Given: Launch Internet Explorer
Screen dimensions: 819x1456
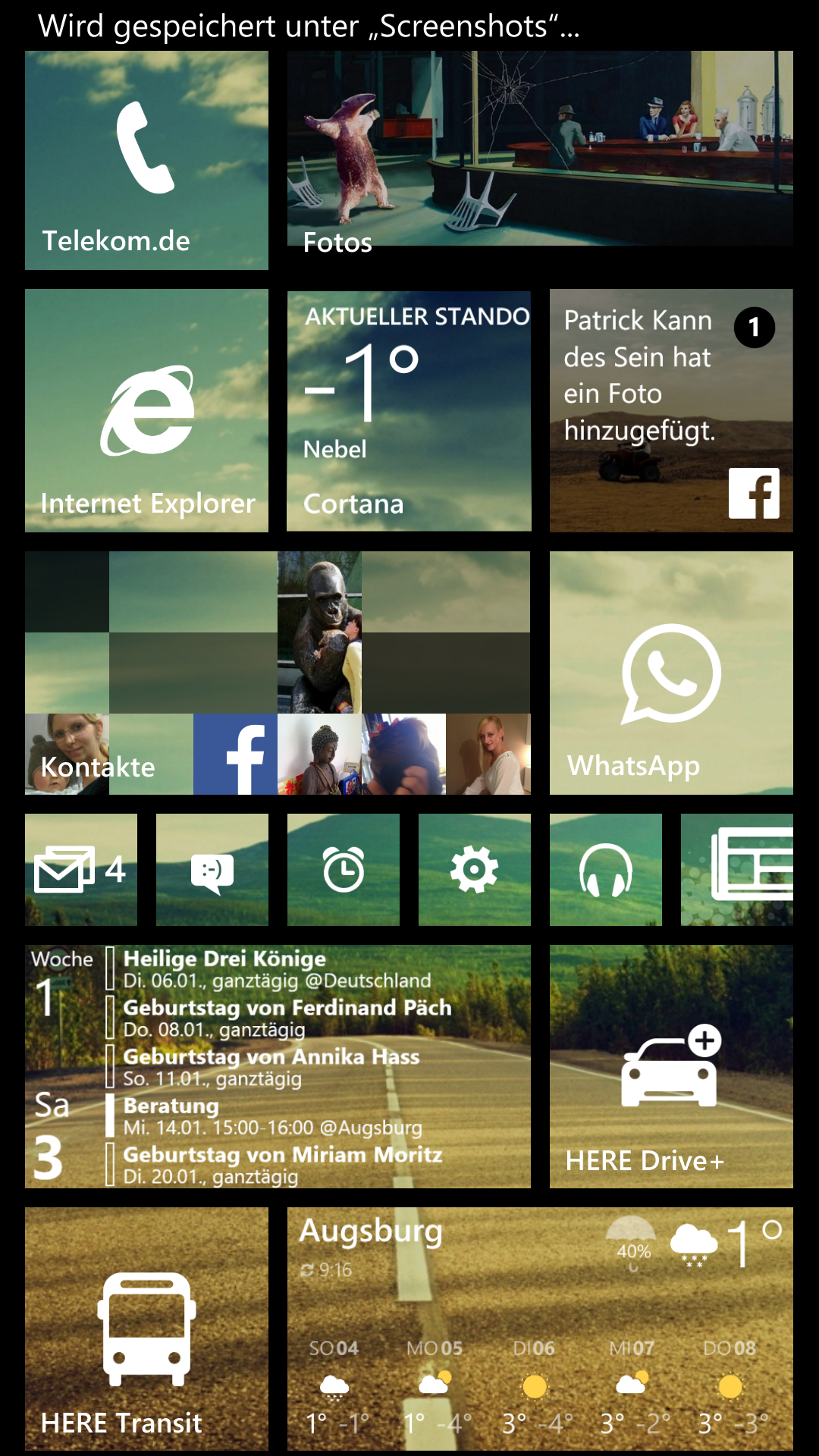Looking at the screenshot, I should [x=146, y=410].
